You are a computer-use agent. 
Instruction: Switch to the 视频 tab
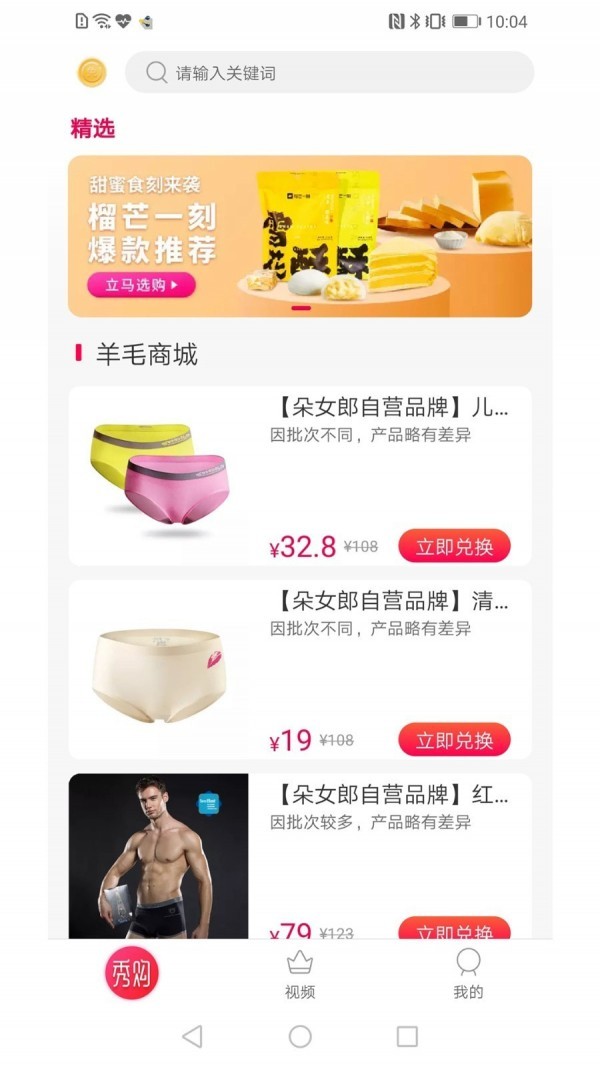[x=300, y=975]
